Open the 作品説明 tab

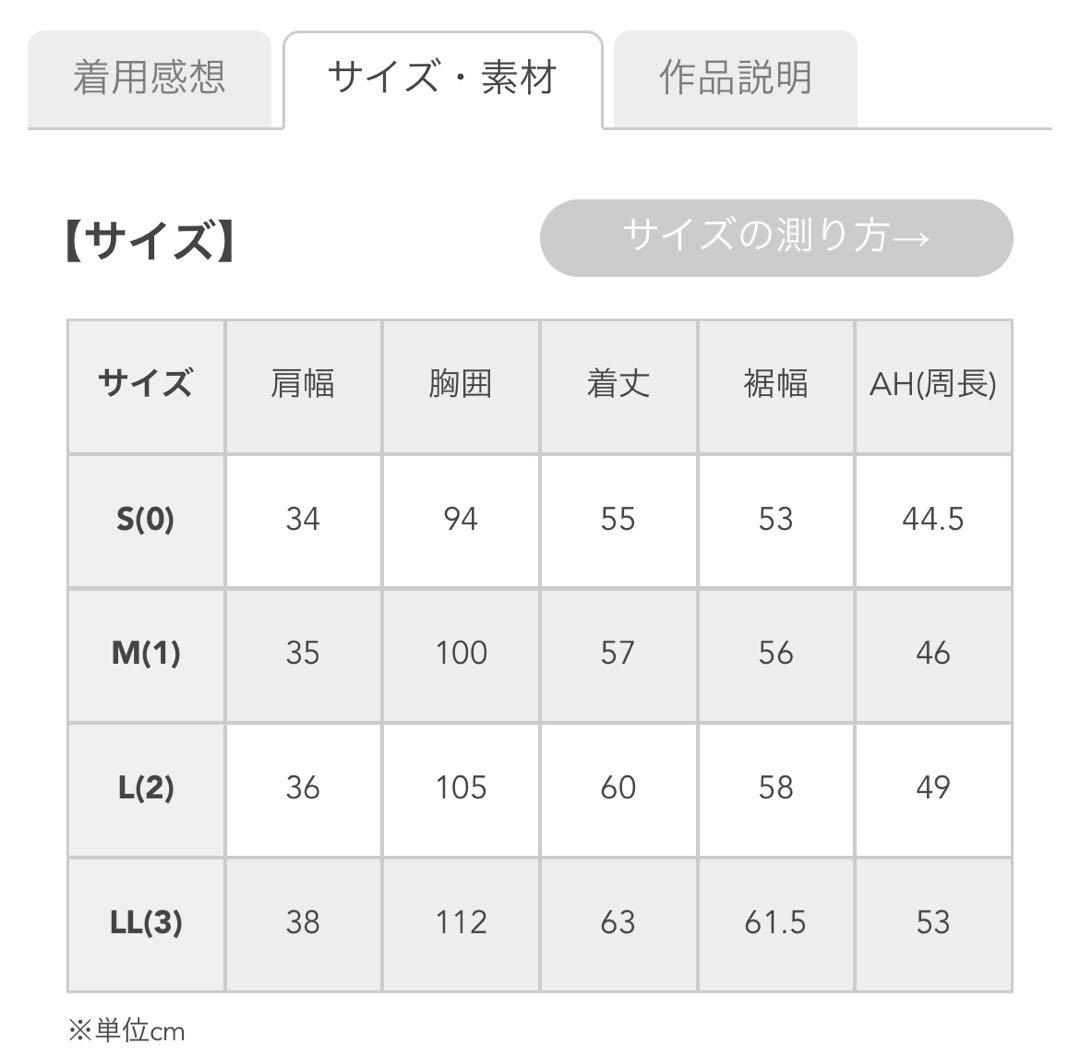point(735,79)
